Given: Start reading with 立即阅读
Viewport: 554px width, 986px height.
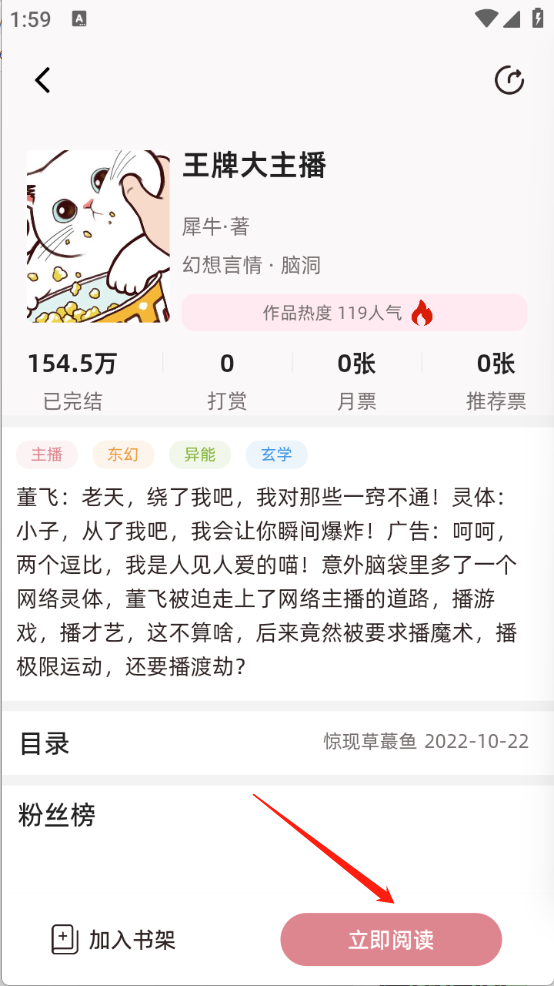Looking at the screenshot, I should click(391, 939).
